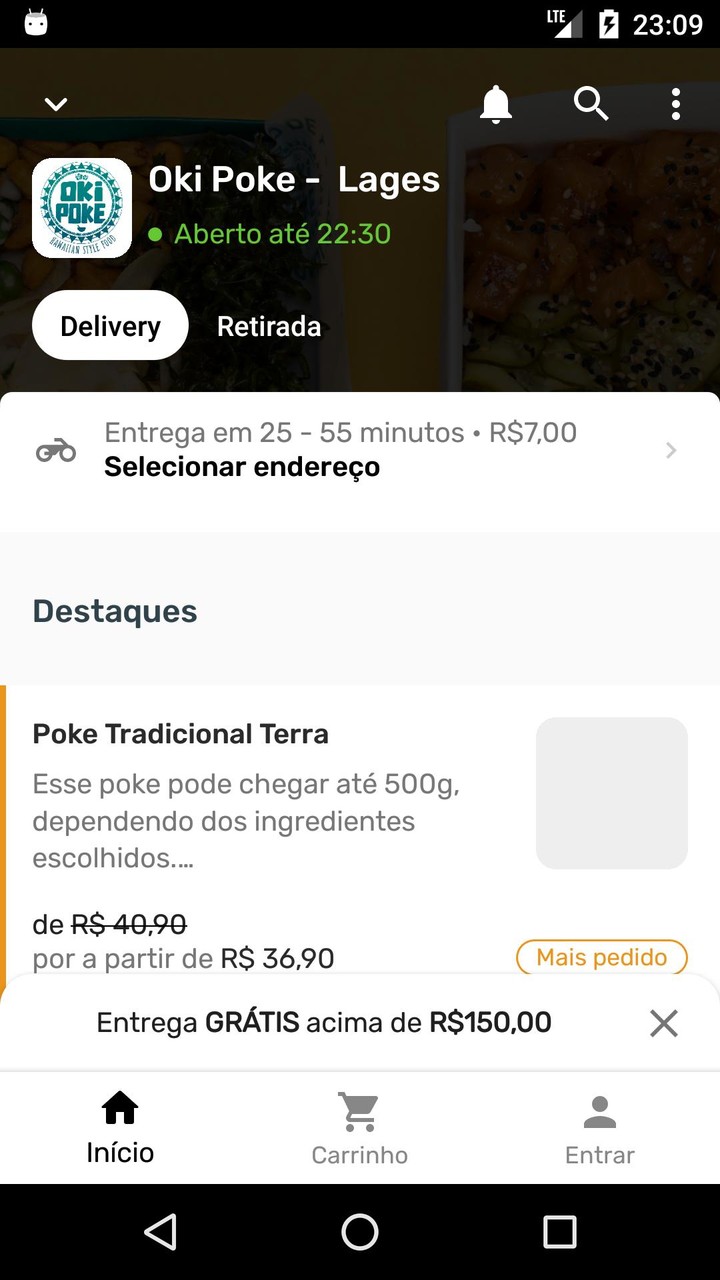The image size is (720, 1280).
Task: Tap the home icon labeled Início
Action: (119, 1107)
